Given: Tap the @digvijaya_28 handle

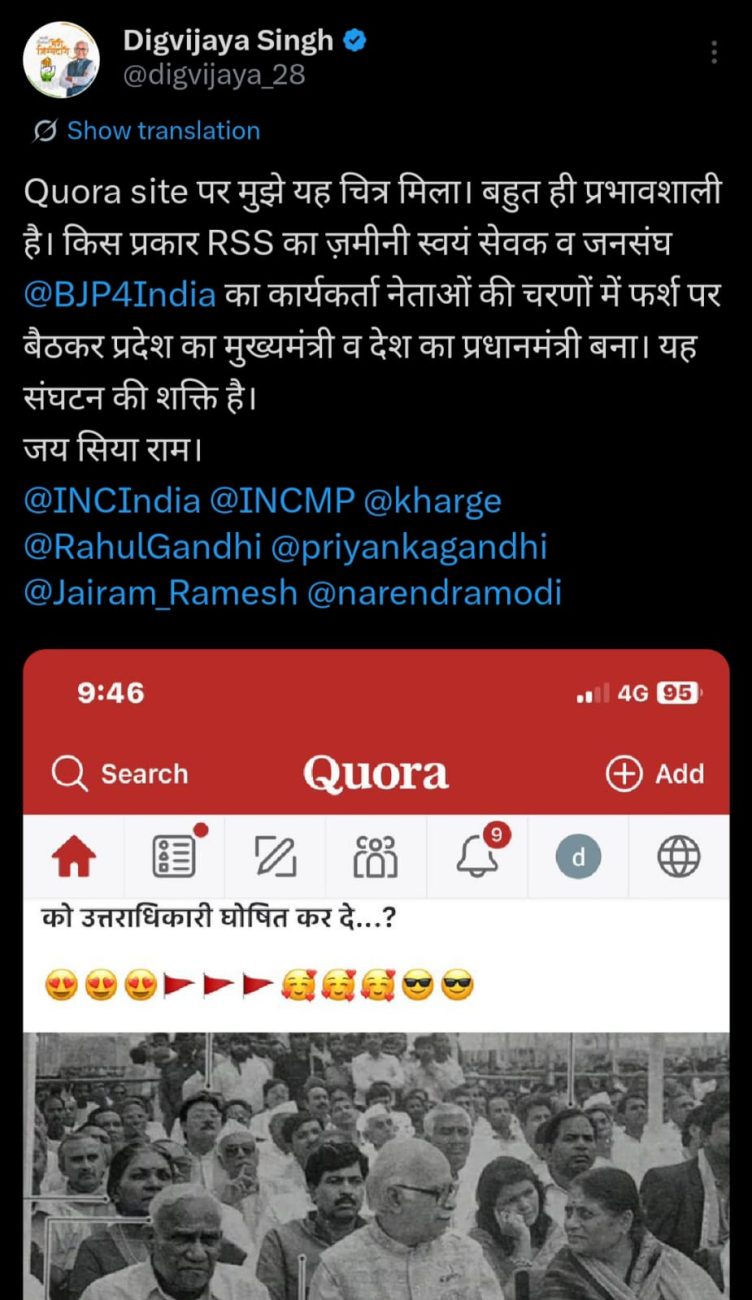Looking at the screenshot, I should (213, 74).
